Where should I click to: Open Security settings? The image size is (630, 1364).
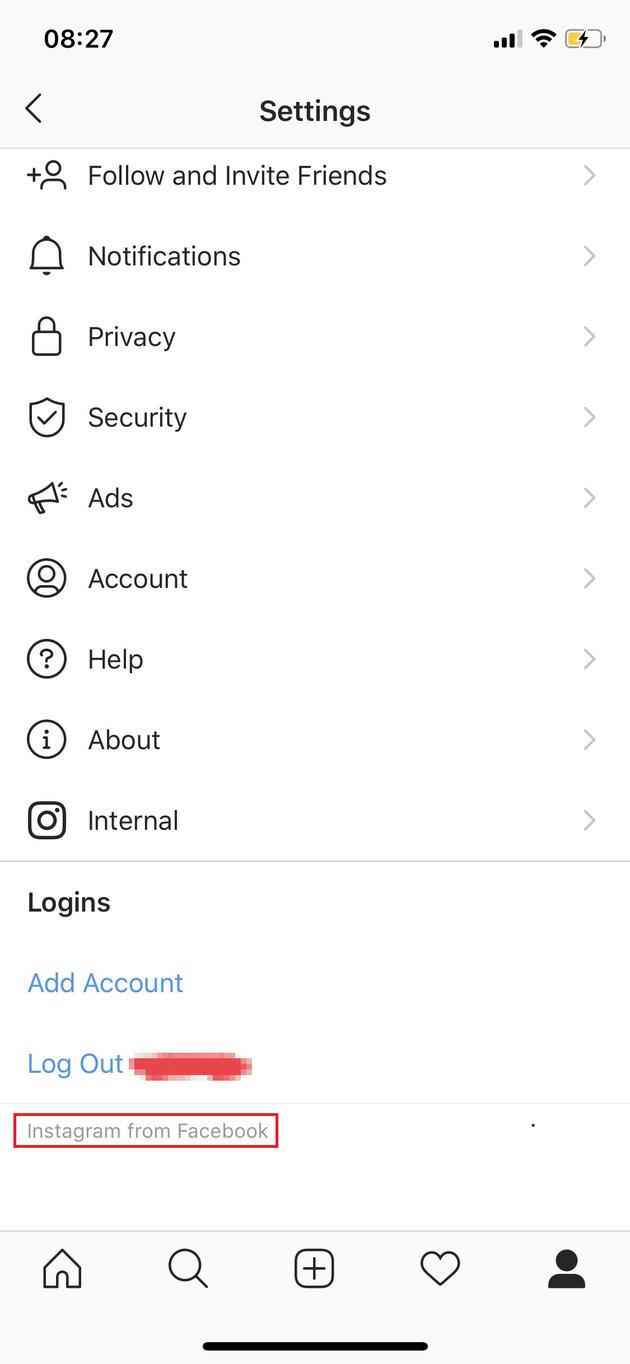137,418
